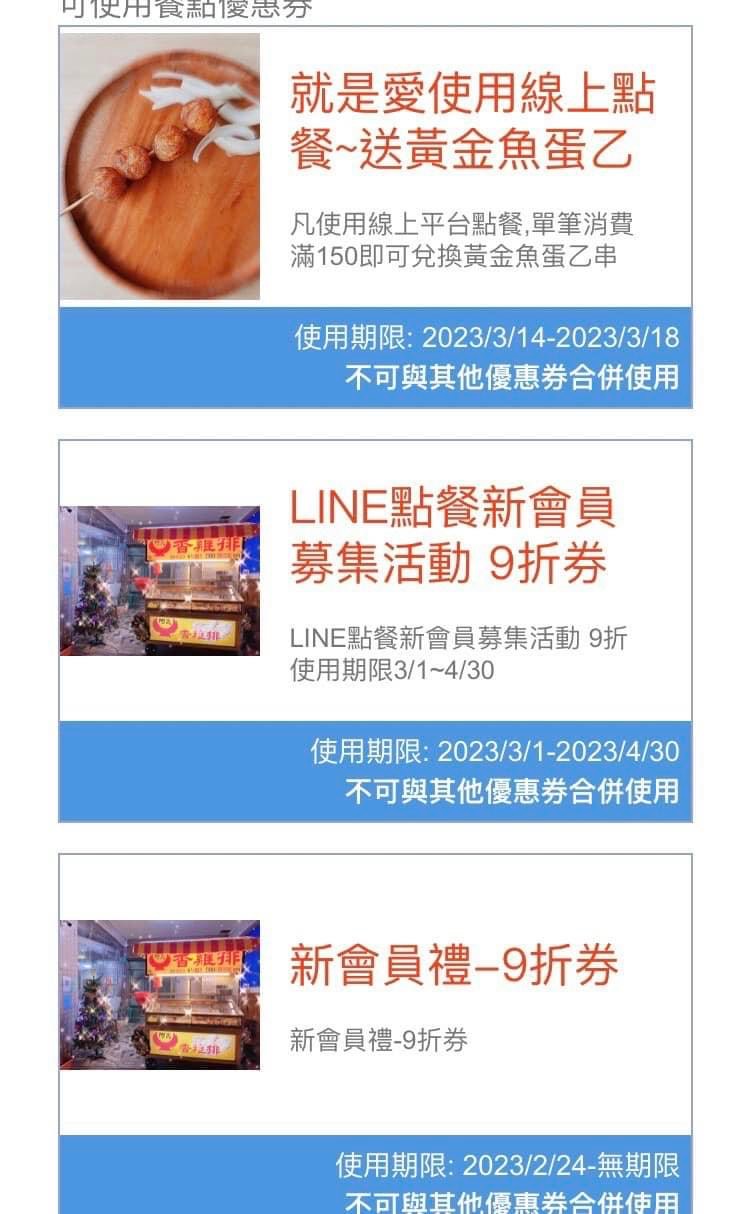
Task: Open the 新會員禮–9折券 coupon card
Action: [x=453, y=966]
